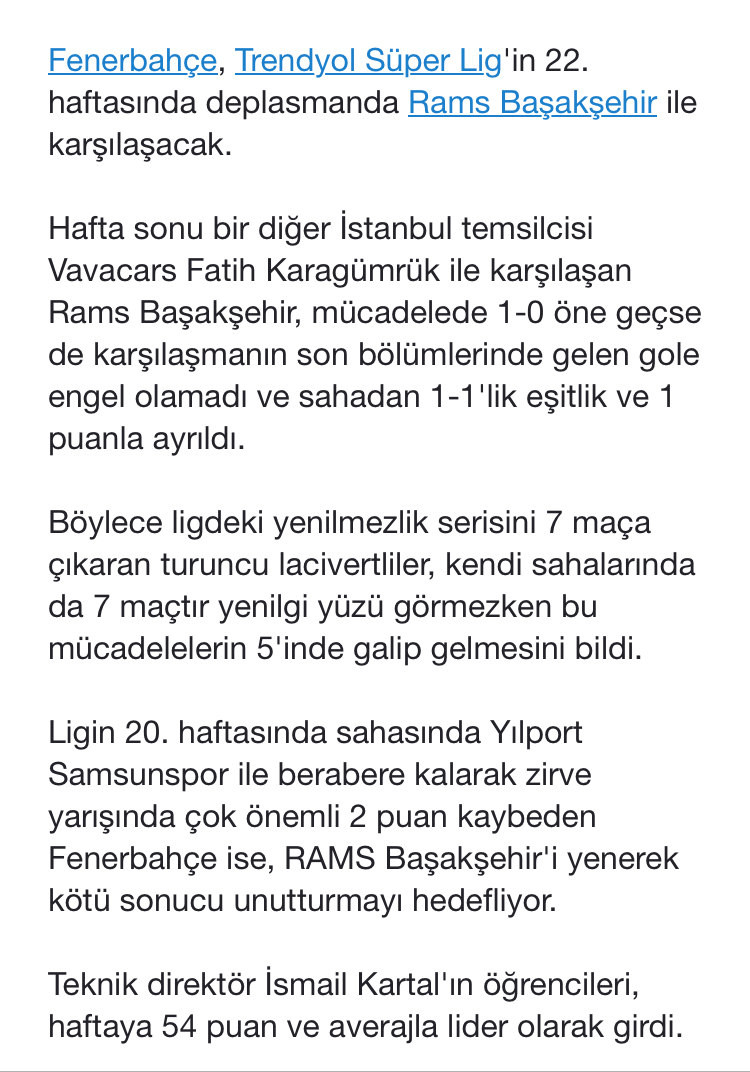Follow the Trendyol Süper Lig link
The width and height of the screenshot is (750, 1072).
click(367, 61)
